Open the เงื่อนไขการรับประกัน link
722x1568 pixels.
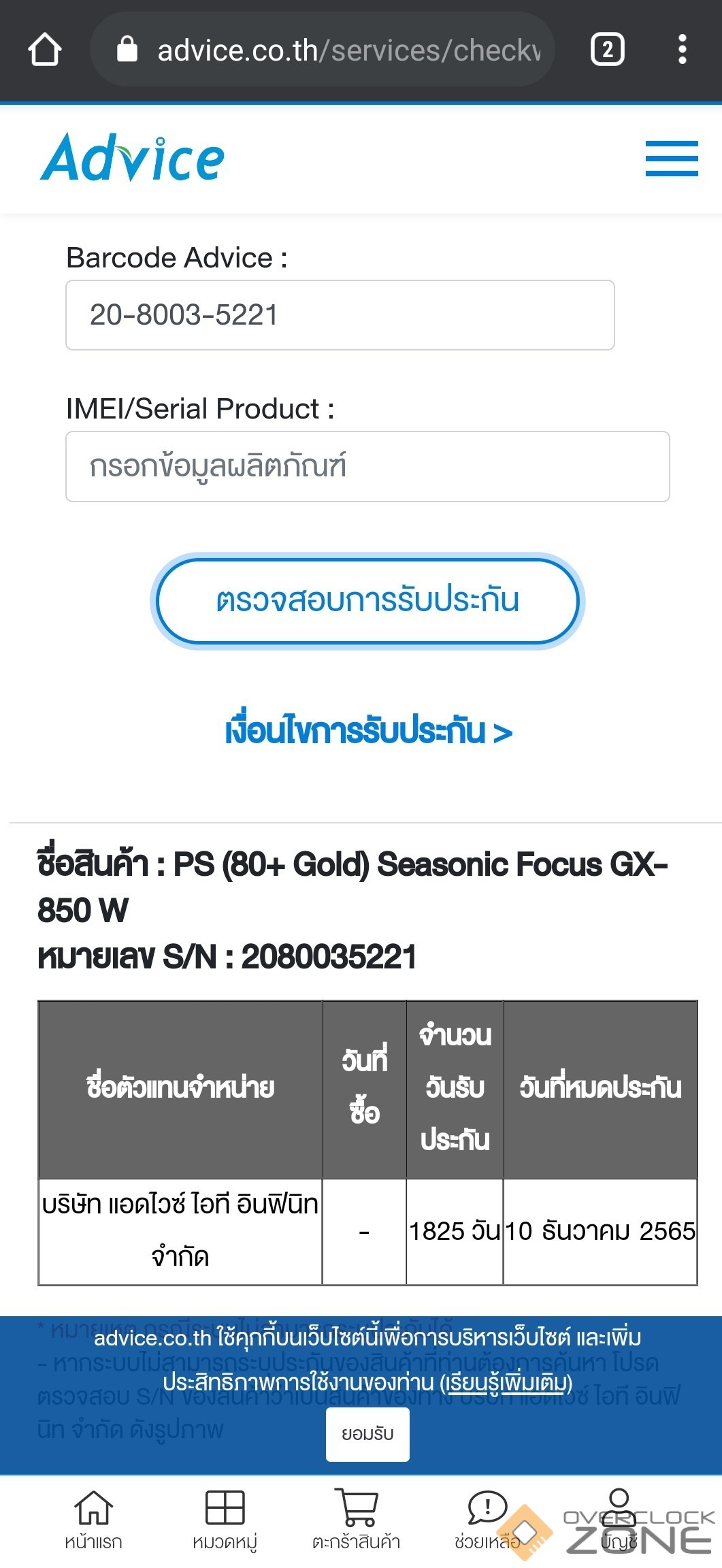[x=368, y=732]
